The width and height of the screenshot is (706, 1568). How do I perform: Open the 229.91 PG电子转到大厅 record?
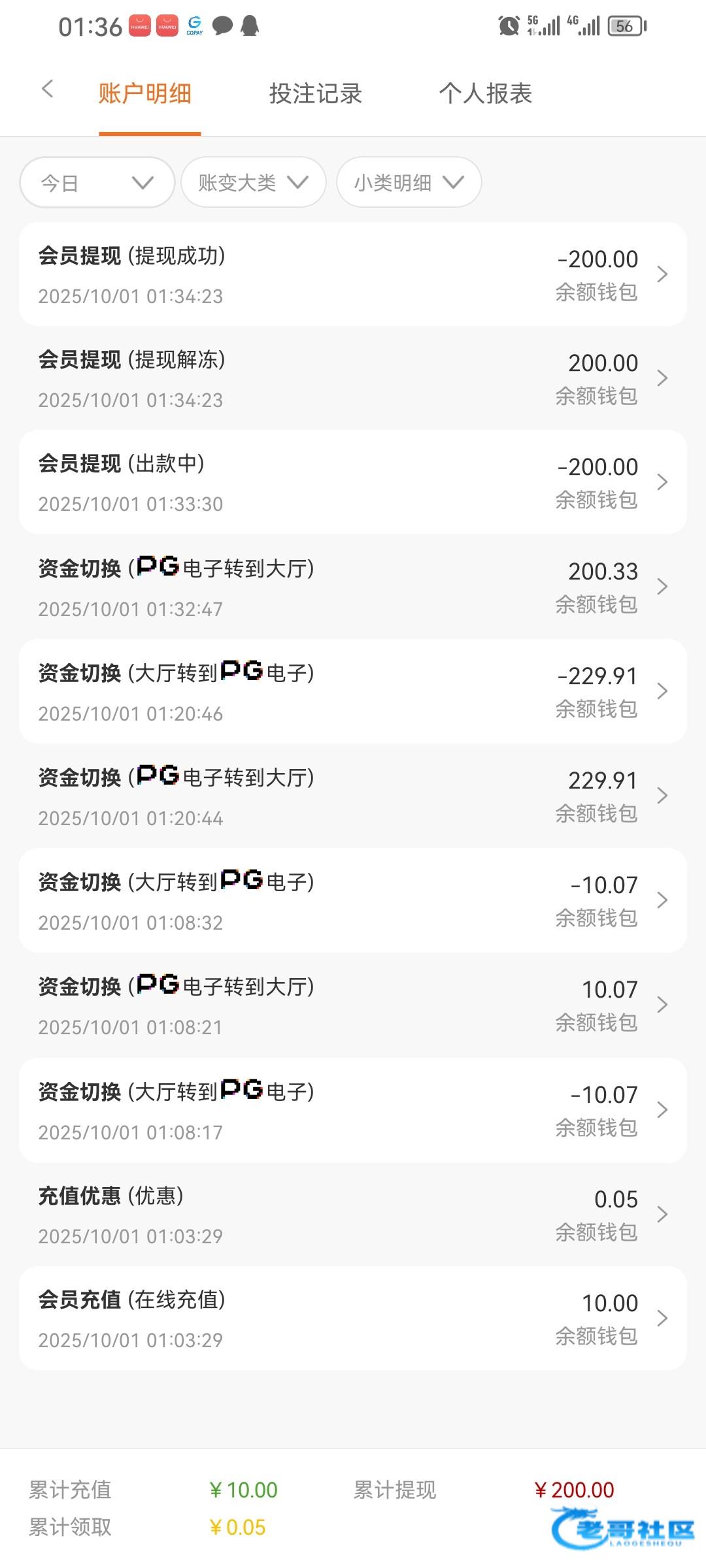click(353, 796)
